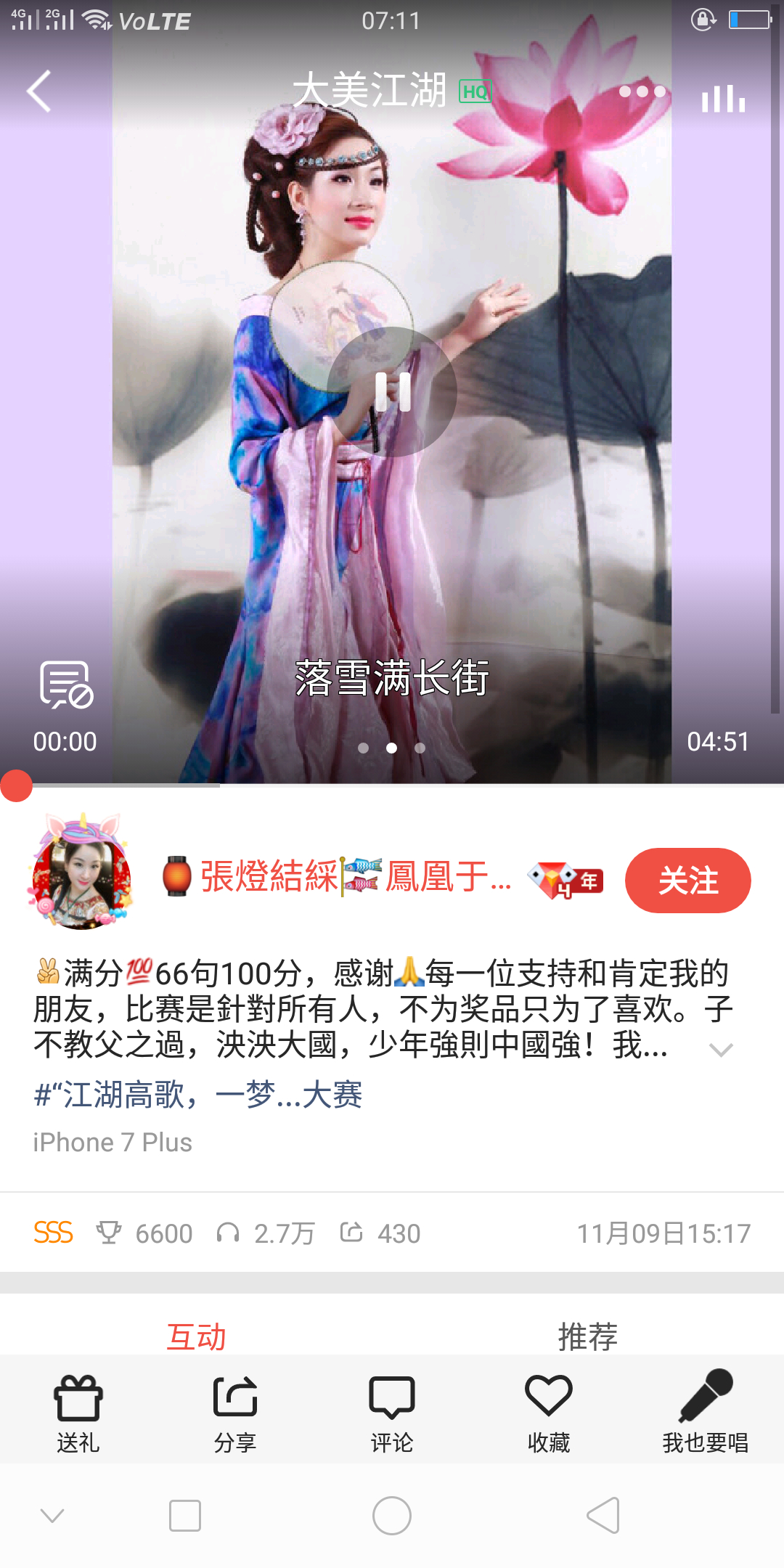
Task: Go back using the top-left arrow
Action: pos(39,91)
